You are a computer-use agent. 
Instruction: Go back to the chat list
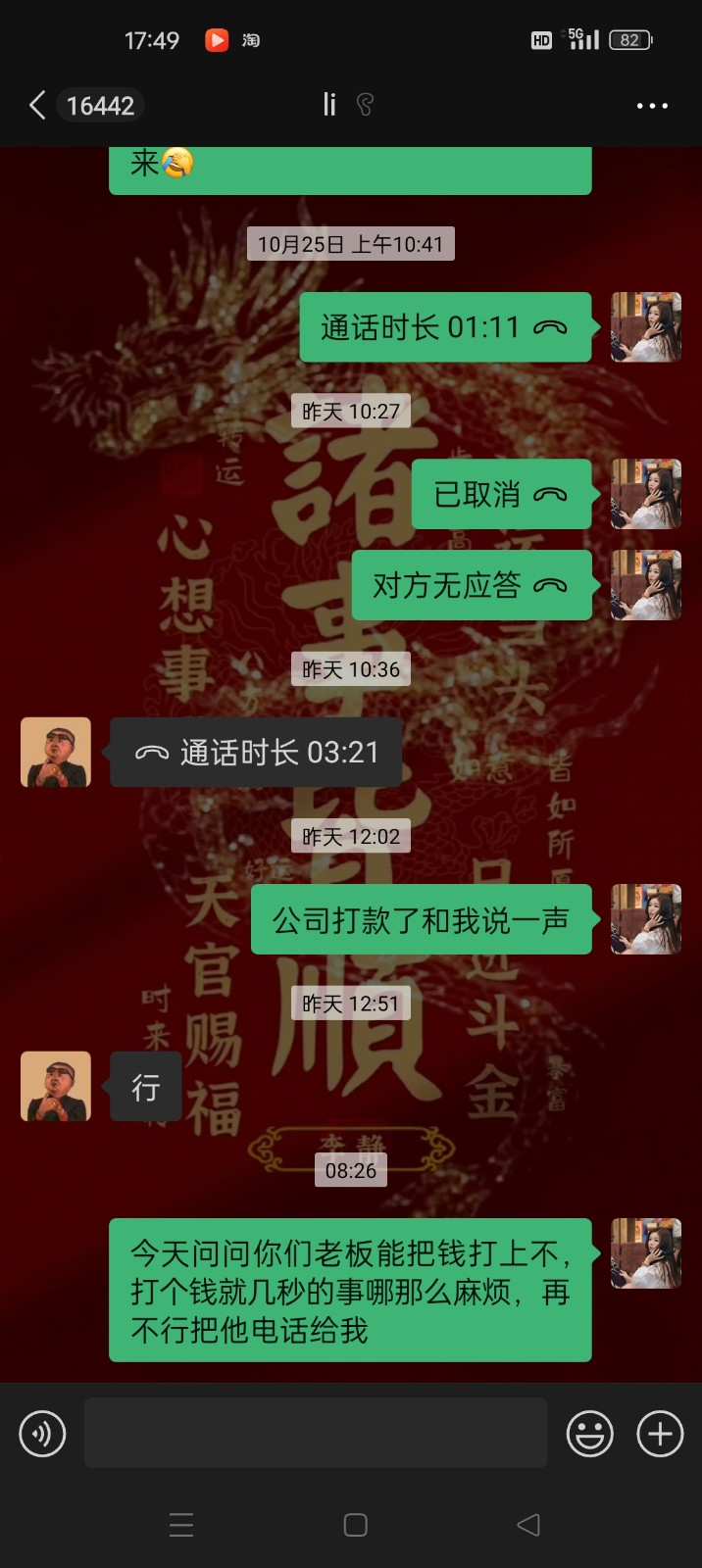pos(39,105)
